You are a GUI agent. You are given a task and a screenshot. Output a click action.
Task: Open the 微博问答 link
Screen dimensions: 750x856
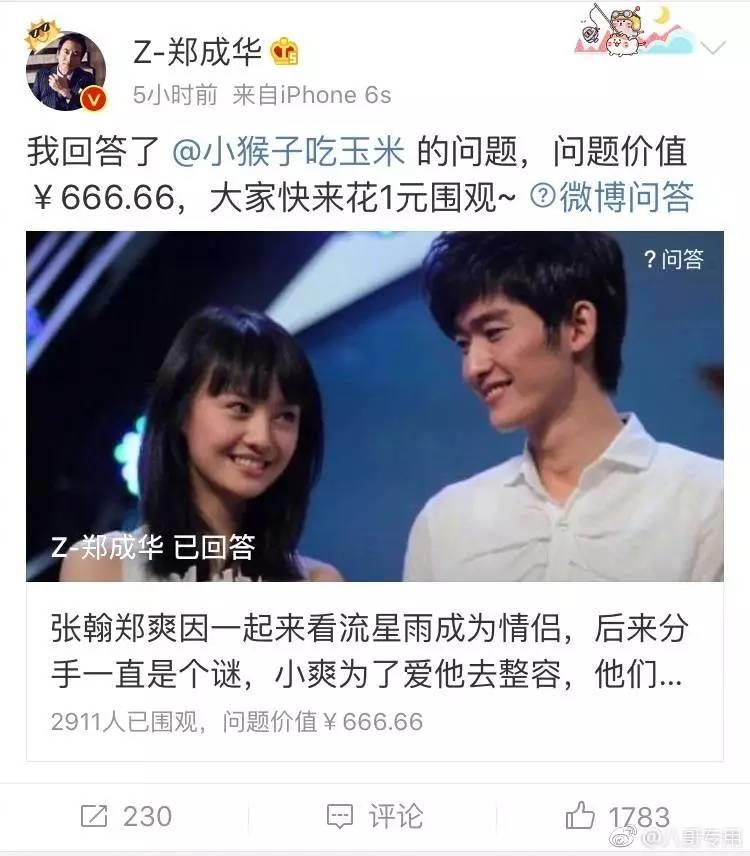point(611,197)
